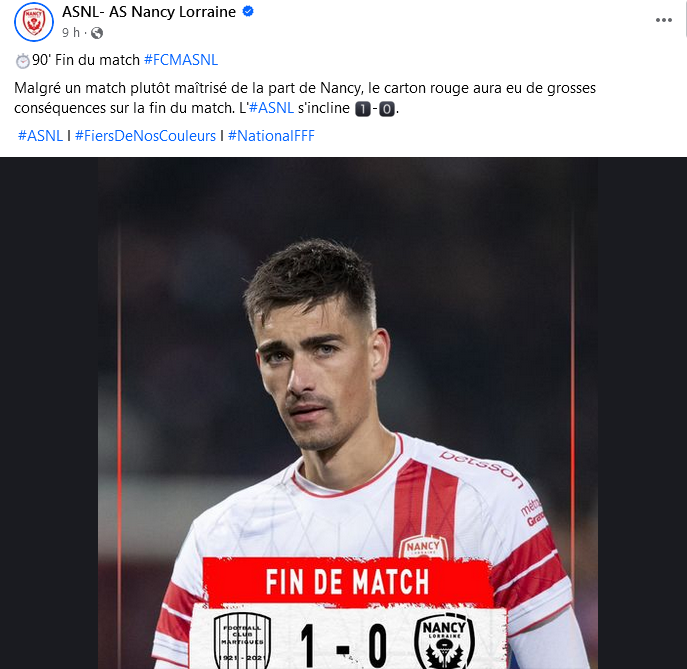Open the #NationalFFF hashtag
This screenshot has width=687, height=669.
(271, 135)
